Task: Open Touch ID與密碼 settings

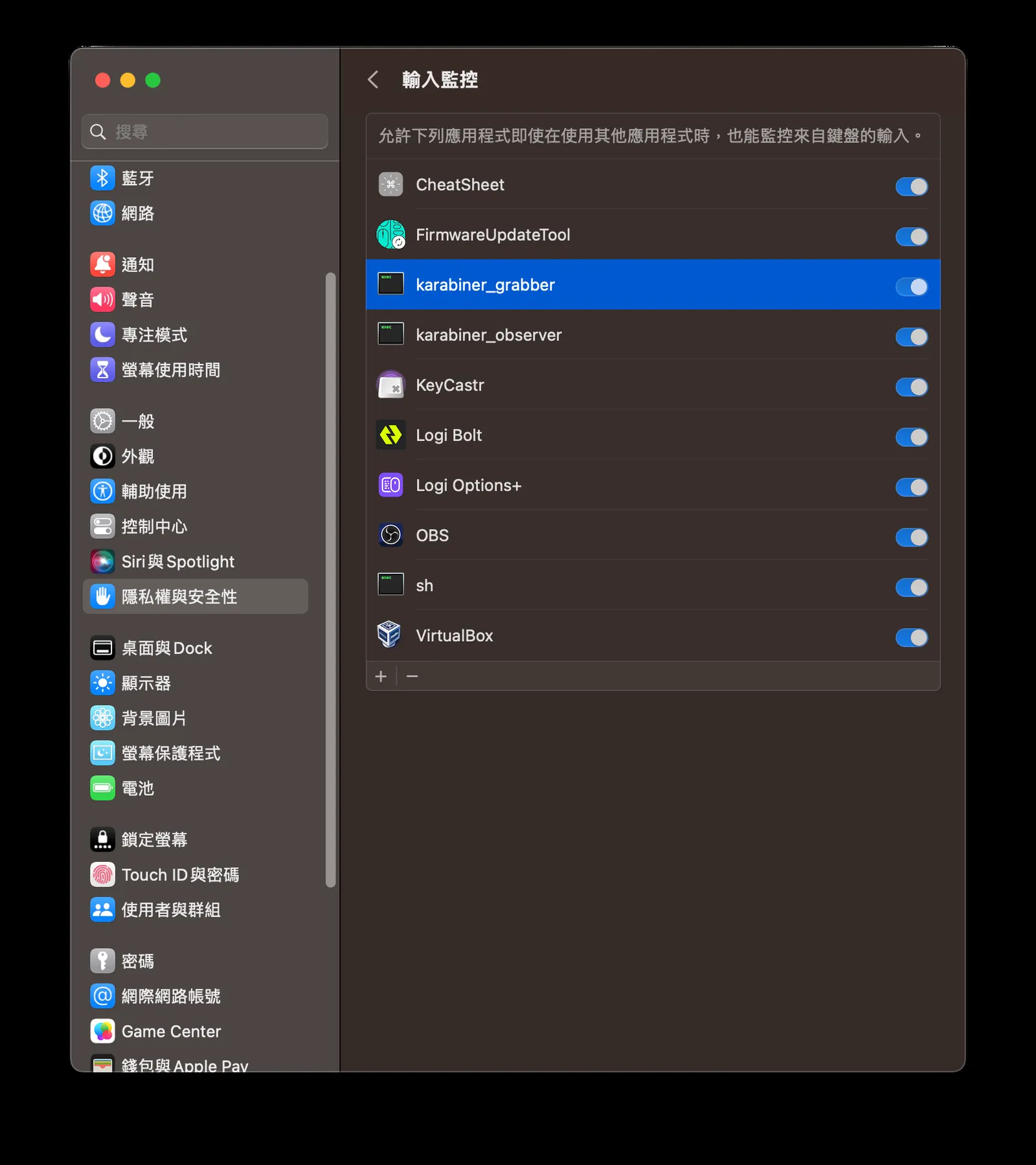Action: tap(179, 875)
